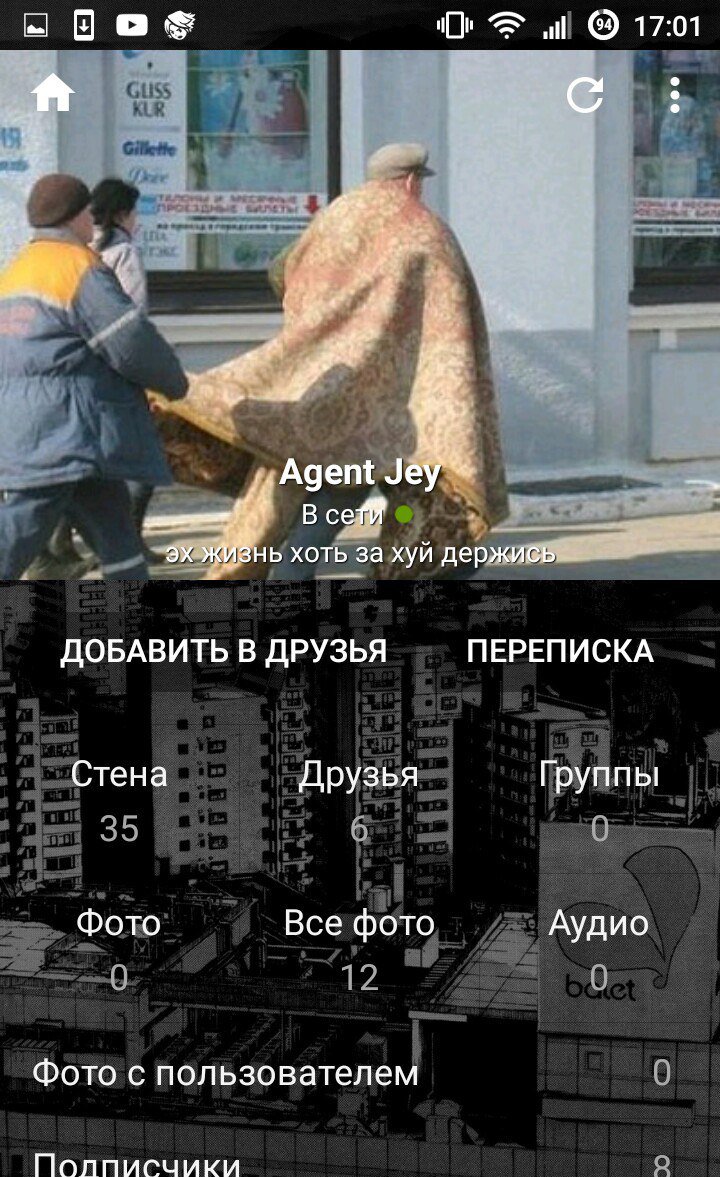The height and width of the screenshot is (1177, 720).
Task: Open the Группы section
Action: click(x=598, y=801)
